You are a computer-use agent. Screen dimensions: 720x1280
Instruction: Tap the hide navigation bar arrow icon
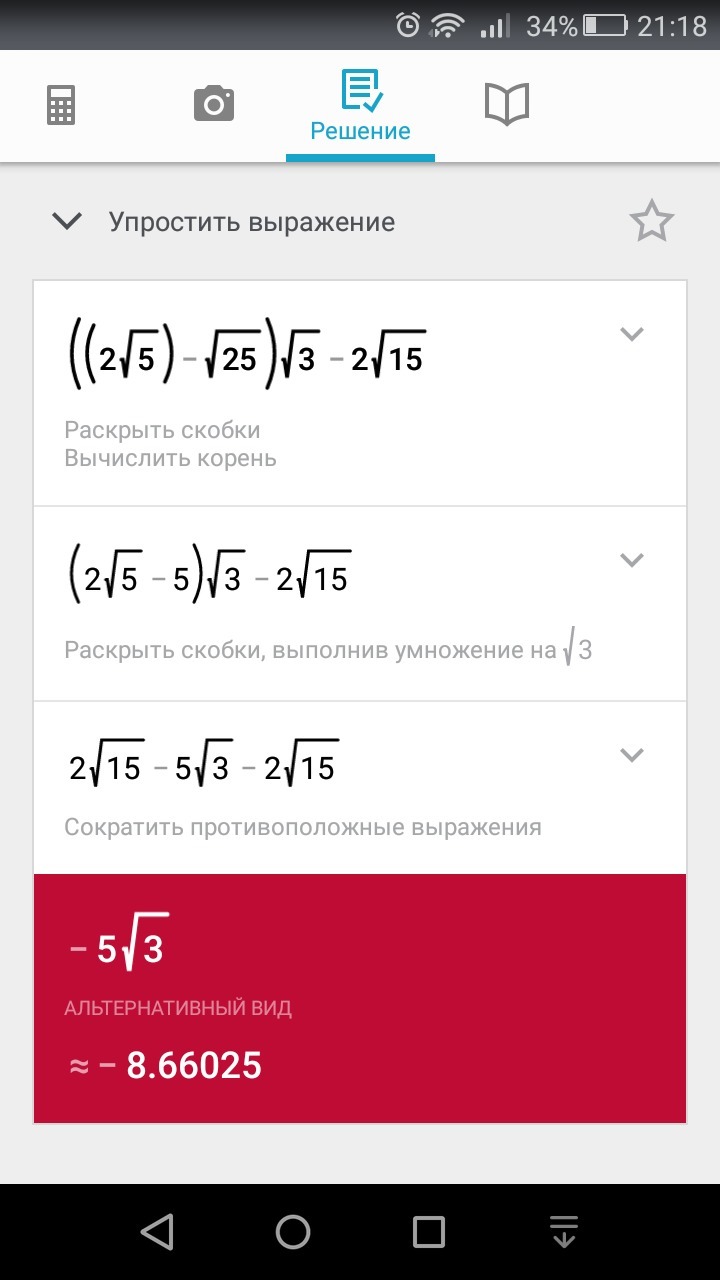pyautogui.click(x=565, y=1232)
